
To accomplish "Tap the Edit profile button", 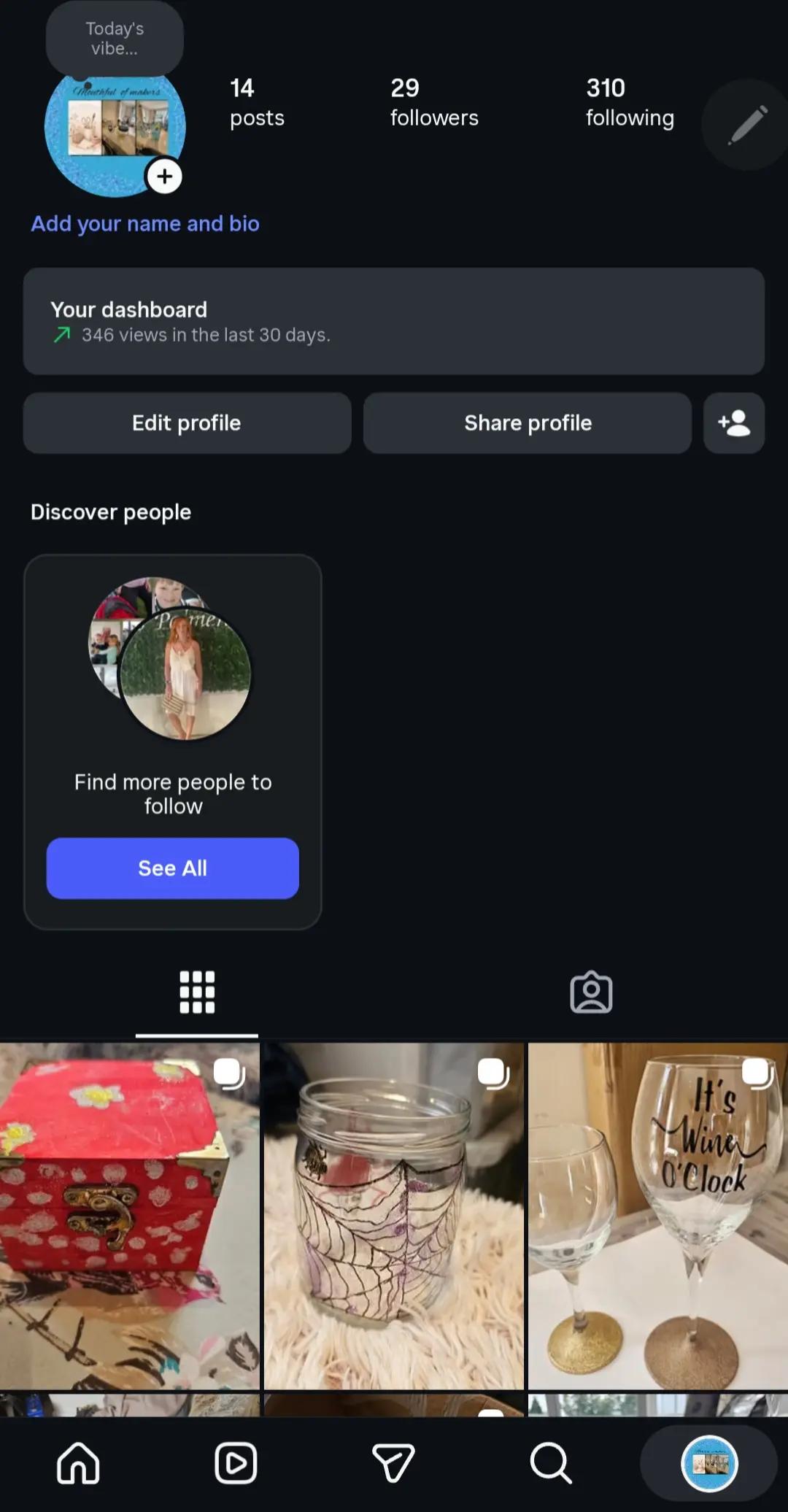I will tap(187, 423).
